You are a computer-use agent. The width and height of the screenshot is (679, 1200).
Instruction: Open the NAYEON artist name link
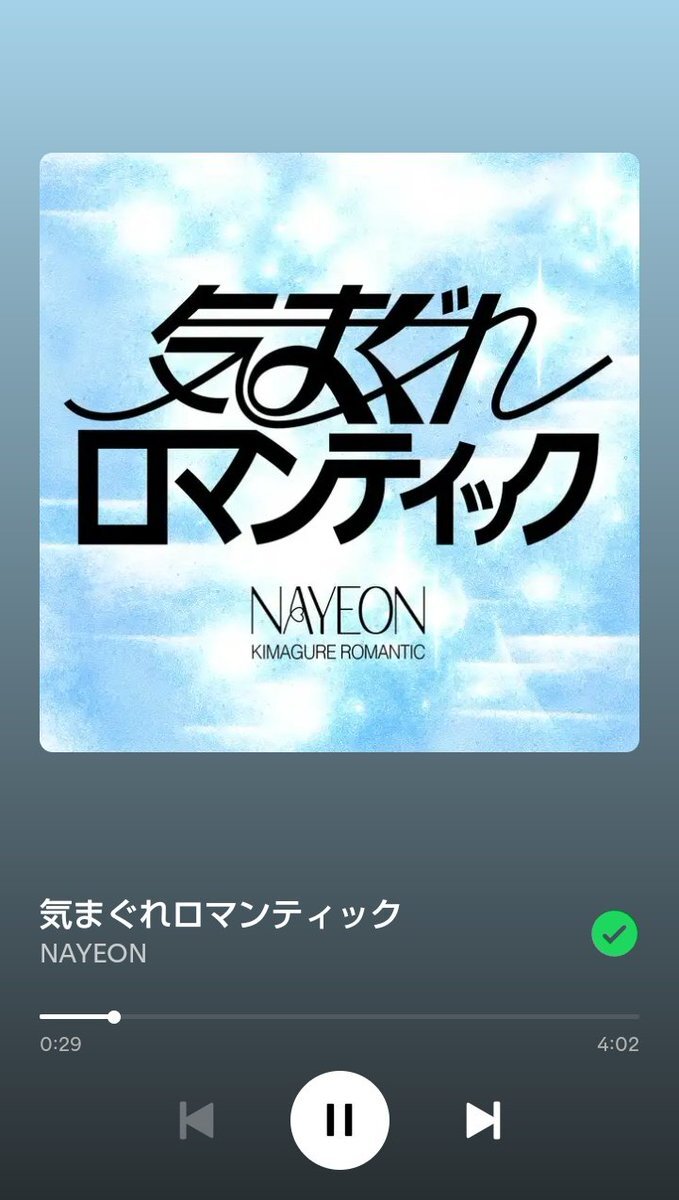point(93,953)
